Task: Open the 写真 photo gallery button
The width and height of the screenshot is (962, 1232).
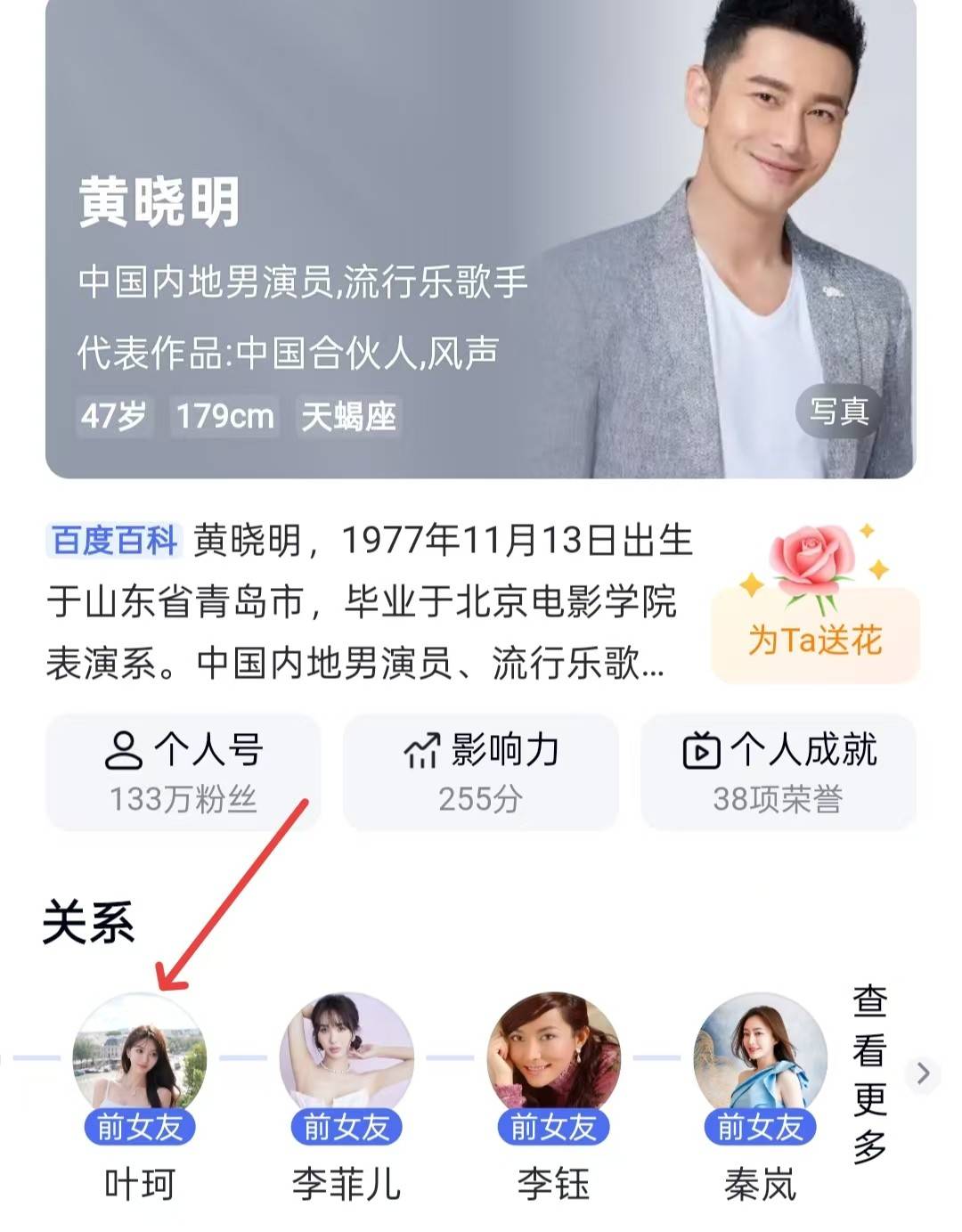Action: point(838,412)
